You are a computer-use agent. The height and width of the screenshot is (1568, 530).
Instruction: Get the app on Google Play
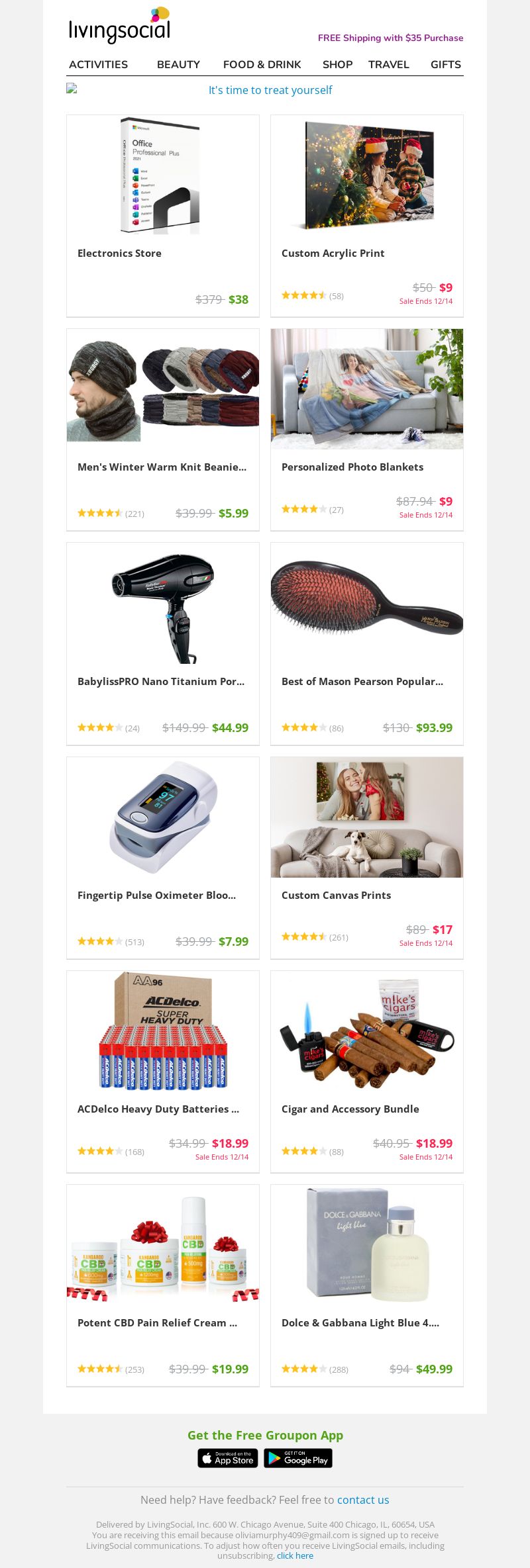pos(298,1458)
